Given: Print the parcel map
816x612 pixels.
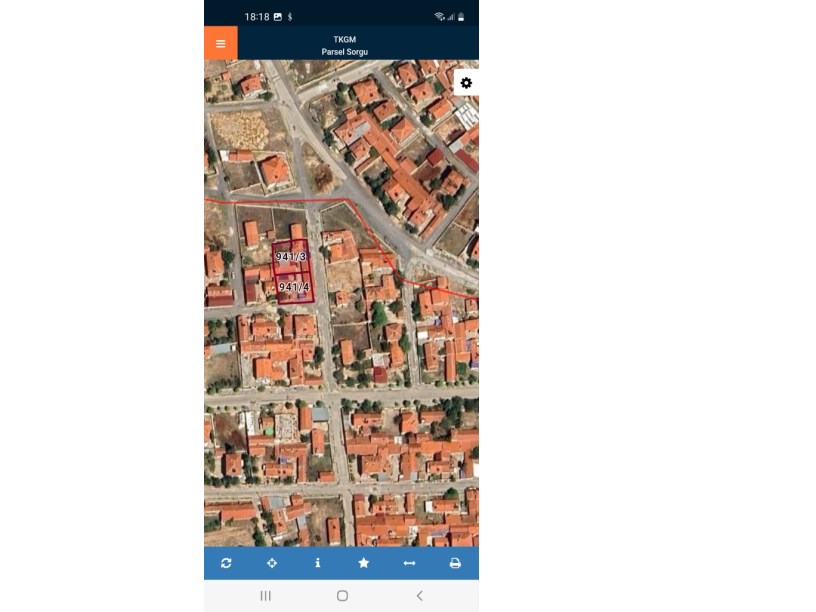Looking at the screenshot, I should [455, 563].
